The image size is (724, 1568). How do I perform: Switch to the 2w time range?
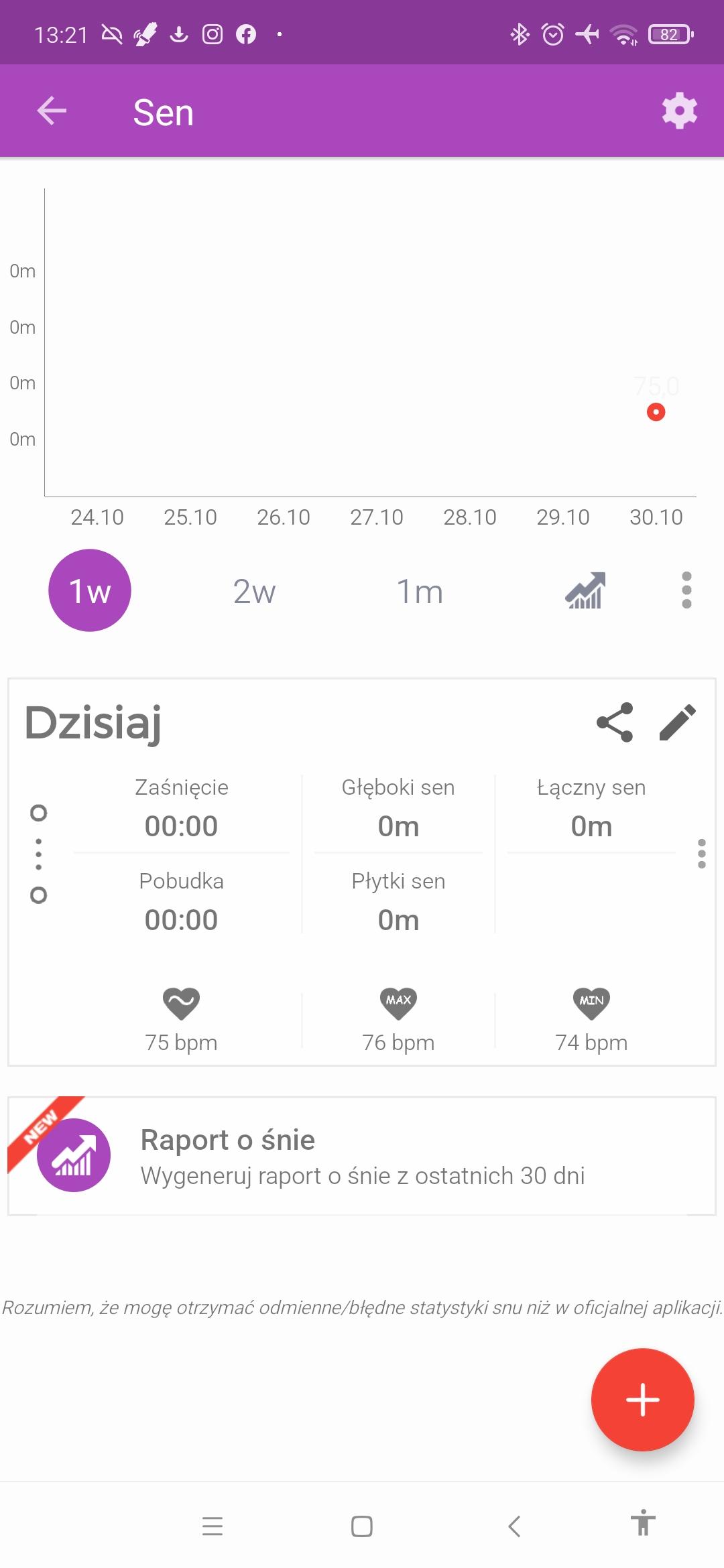[254, 592]
